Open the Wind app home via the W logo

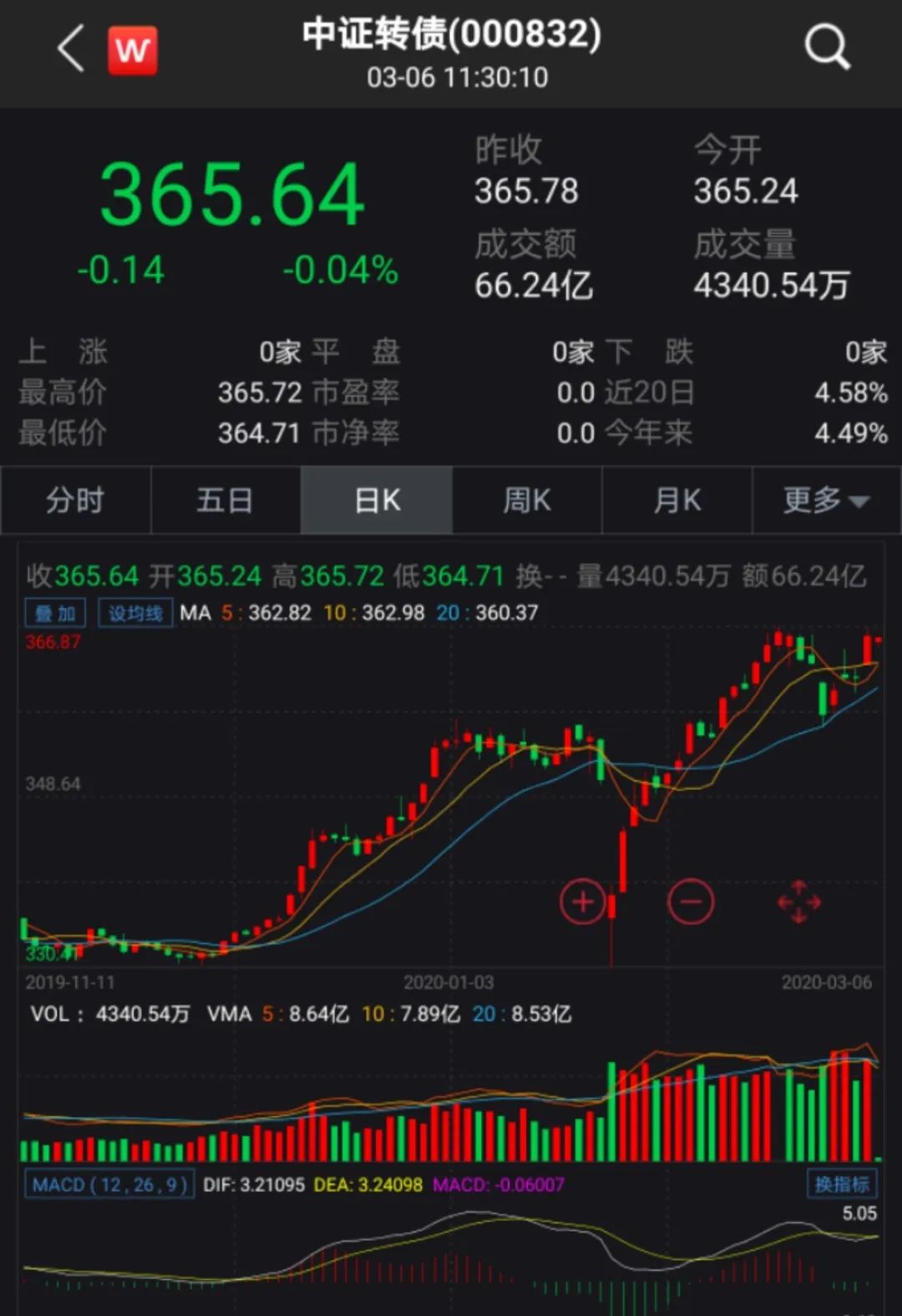pos(134,48)
